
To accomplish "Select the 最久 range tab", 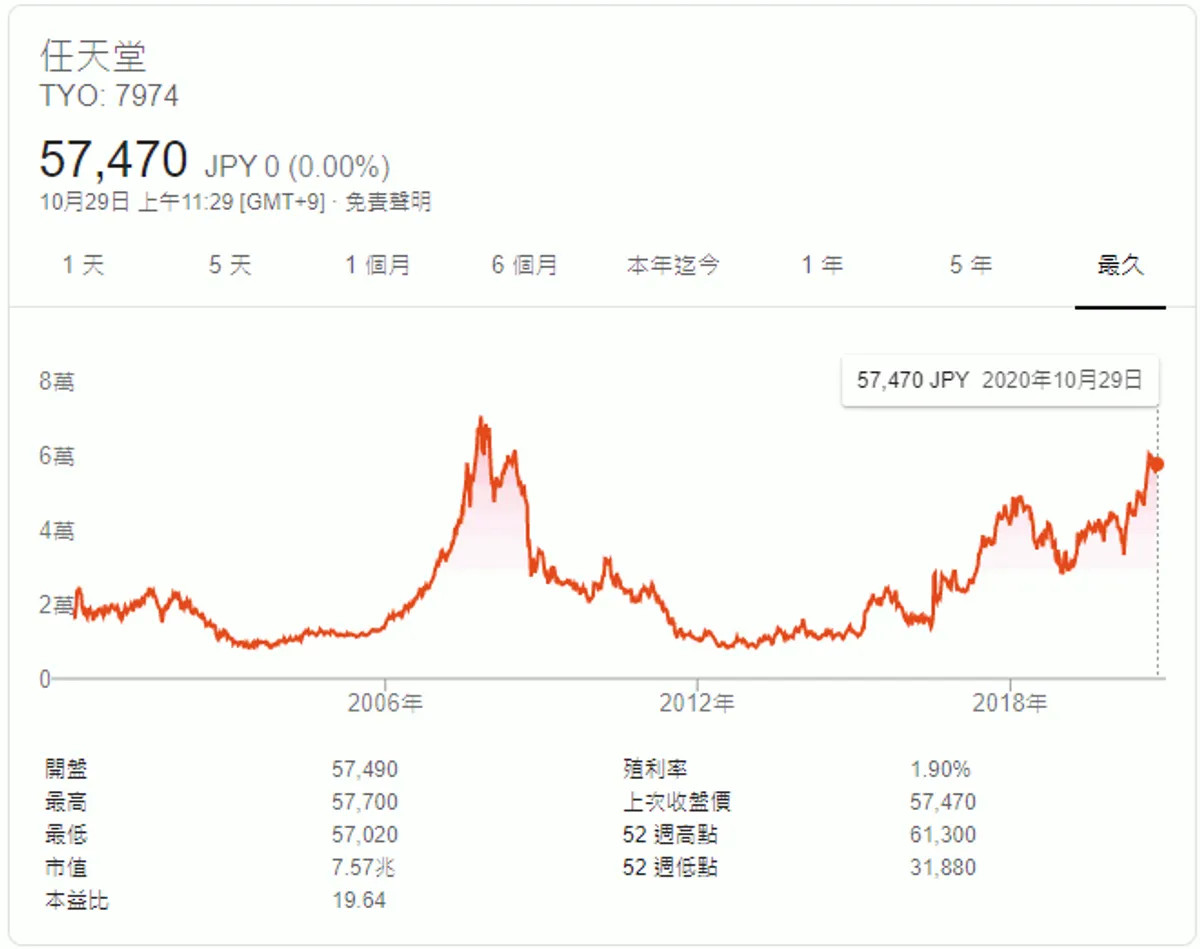I will pyautogui.click(x=1120, y=266).
